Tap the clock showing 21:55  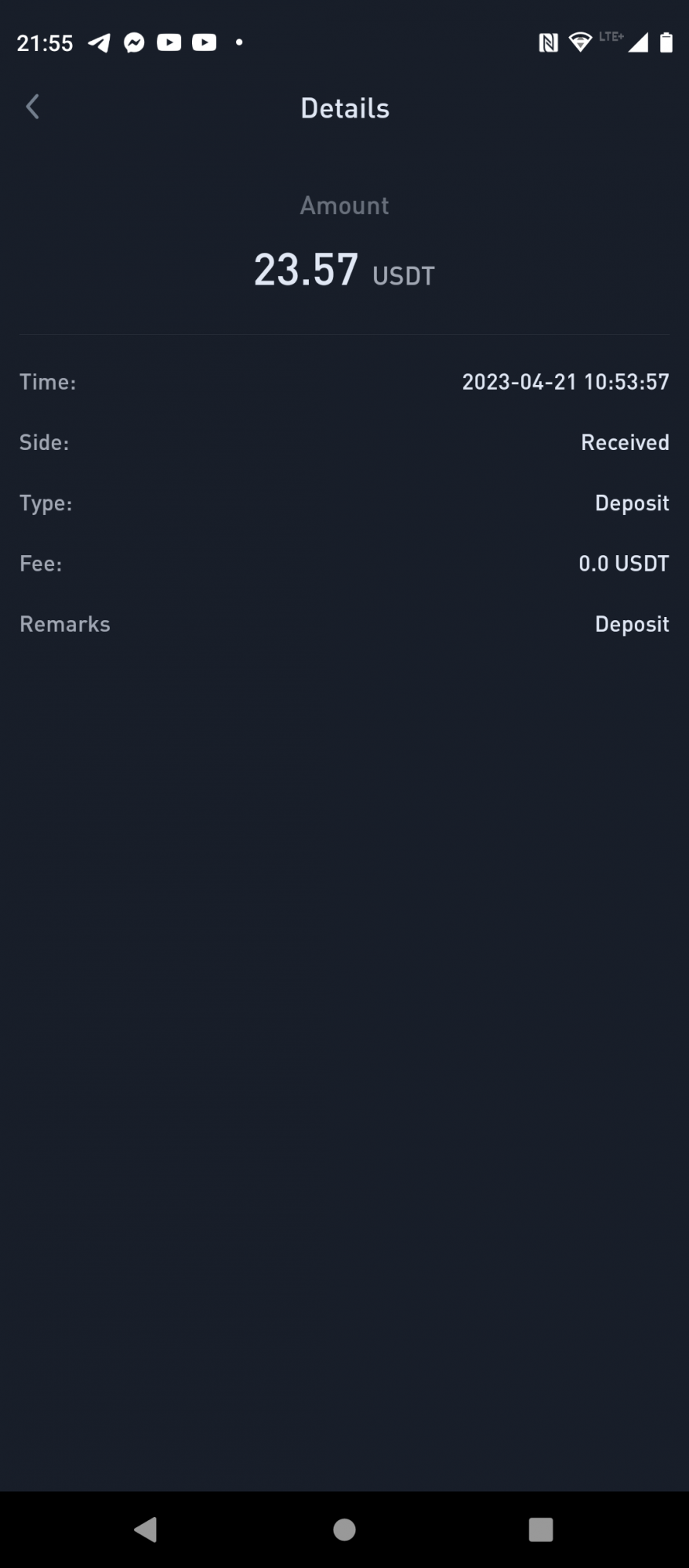click(x=45, y=43)
